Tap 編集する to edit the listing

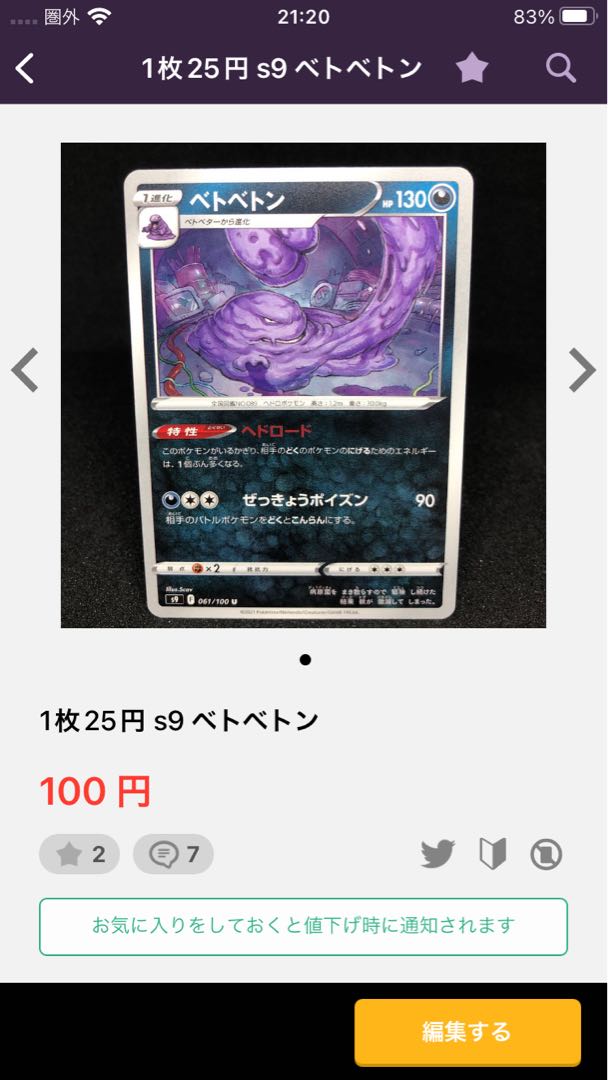(x=467, y=1031)
